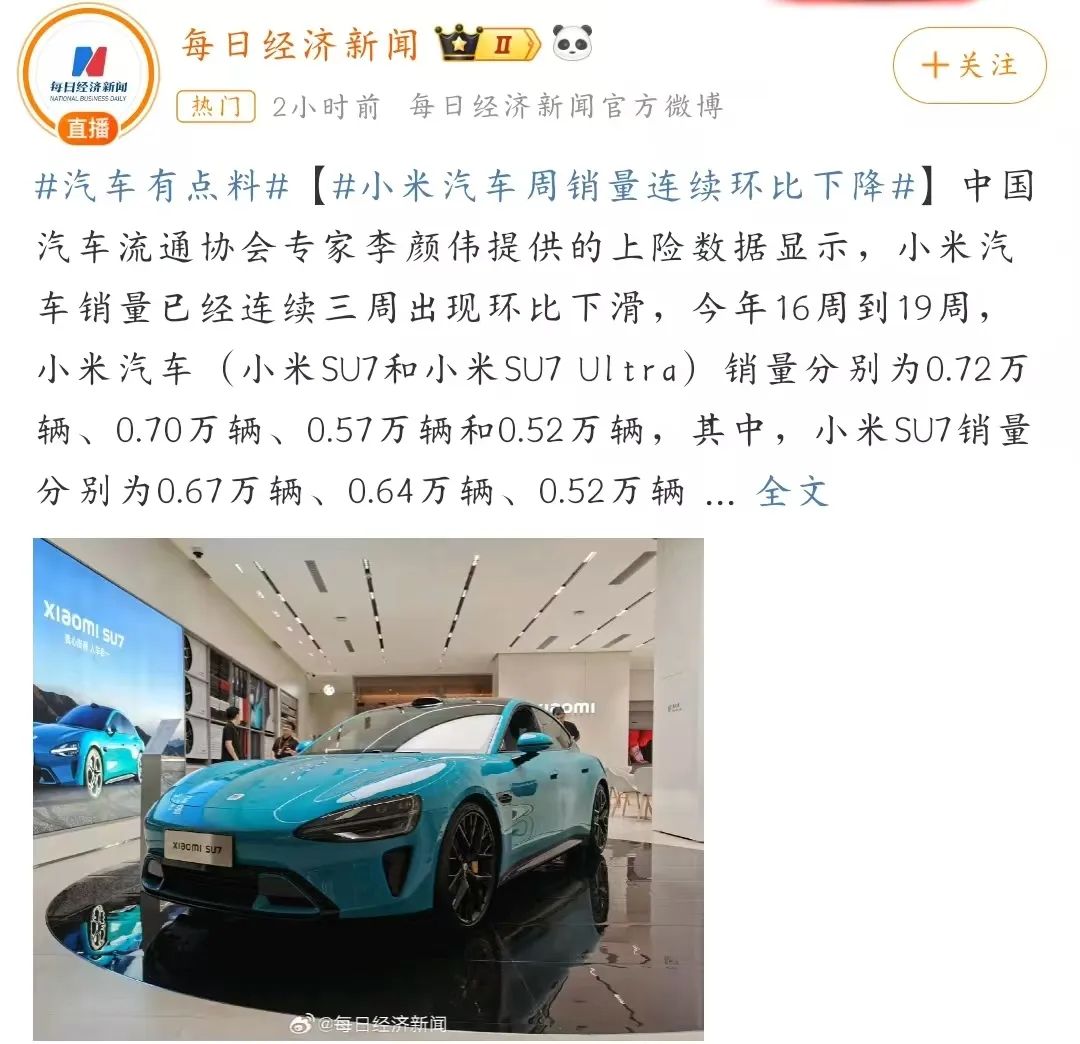Open hashtag #汽车有点料#
Viewport: 1080px width, 1044px height.
163,187
